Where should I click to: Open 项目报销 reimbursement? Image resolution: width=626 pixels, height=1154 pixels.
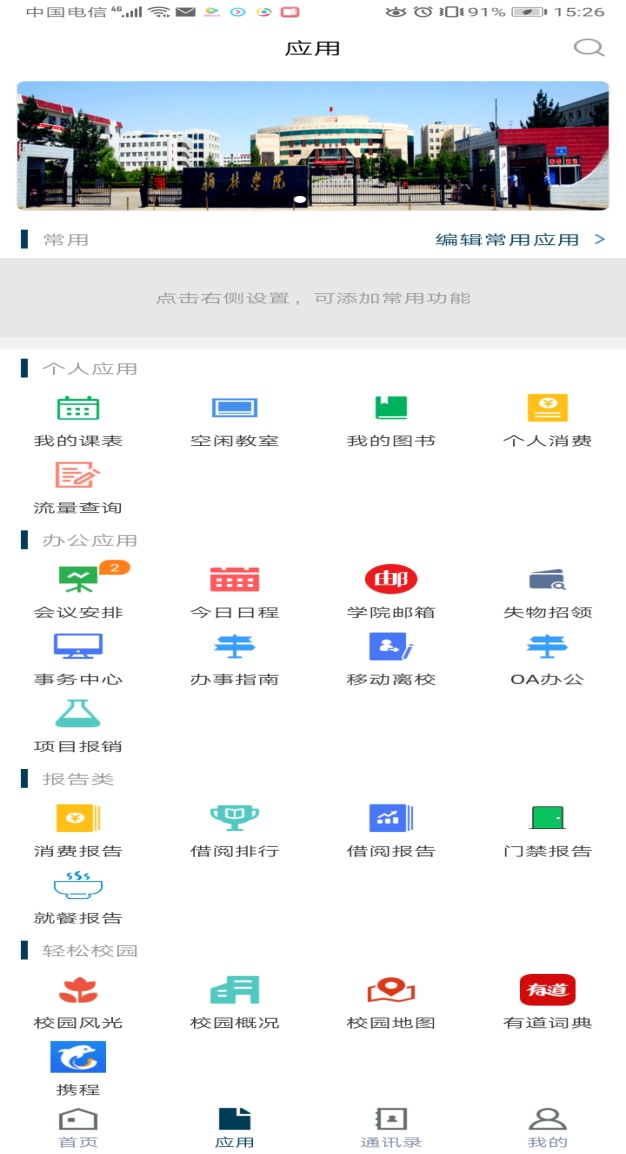[x=78, y=726]
